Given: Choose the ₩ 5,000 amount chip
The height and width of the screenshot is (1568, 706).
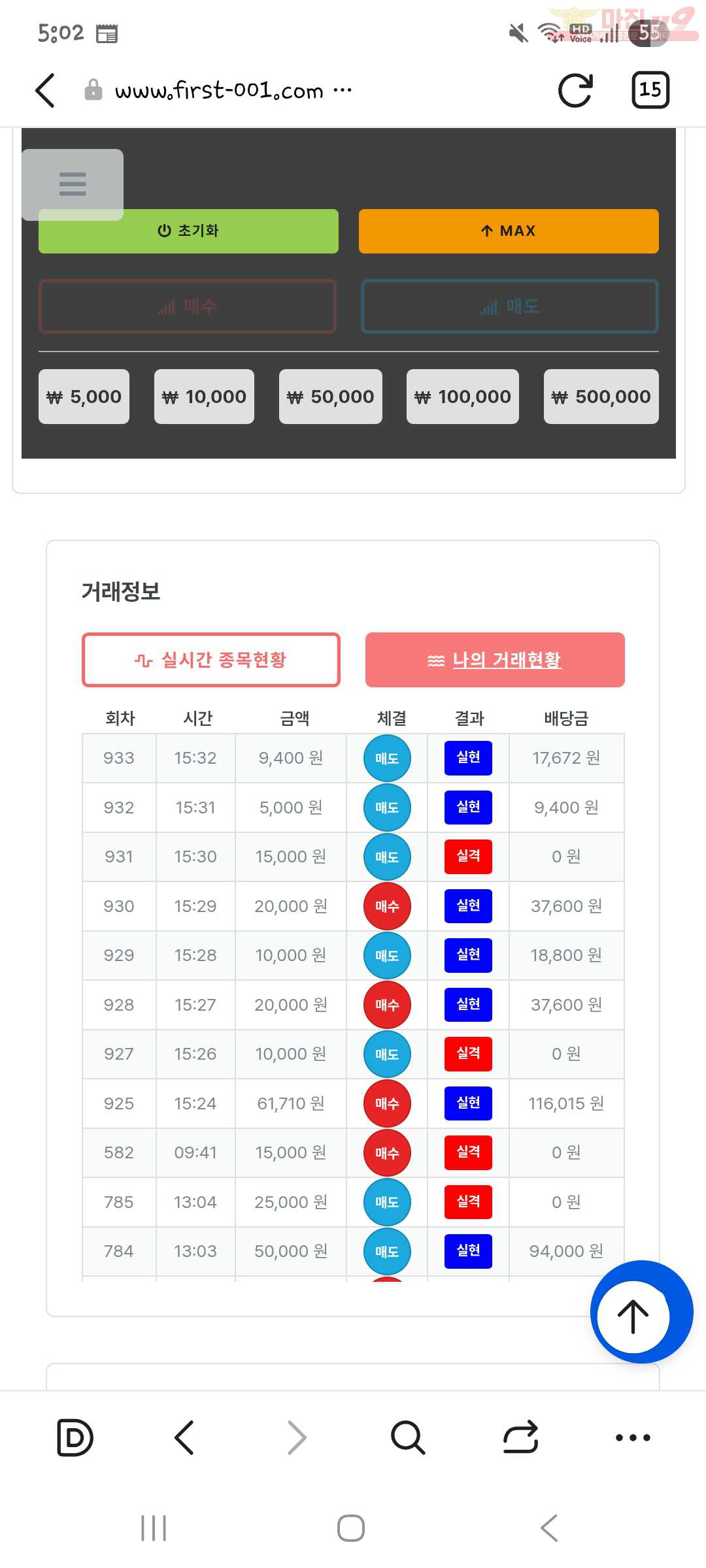Looking at the screenshot, I should click(84, 397).
